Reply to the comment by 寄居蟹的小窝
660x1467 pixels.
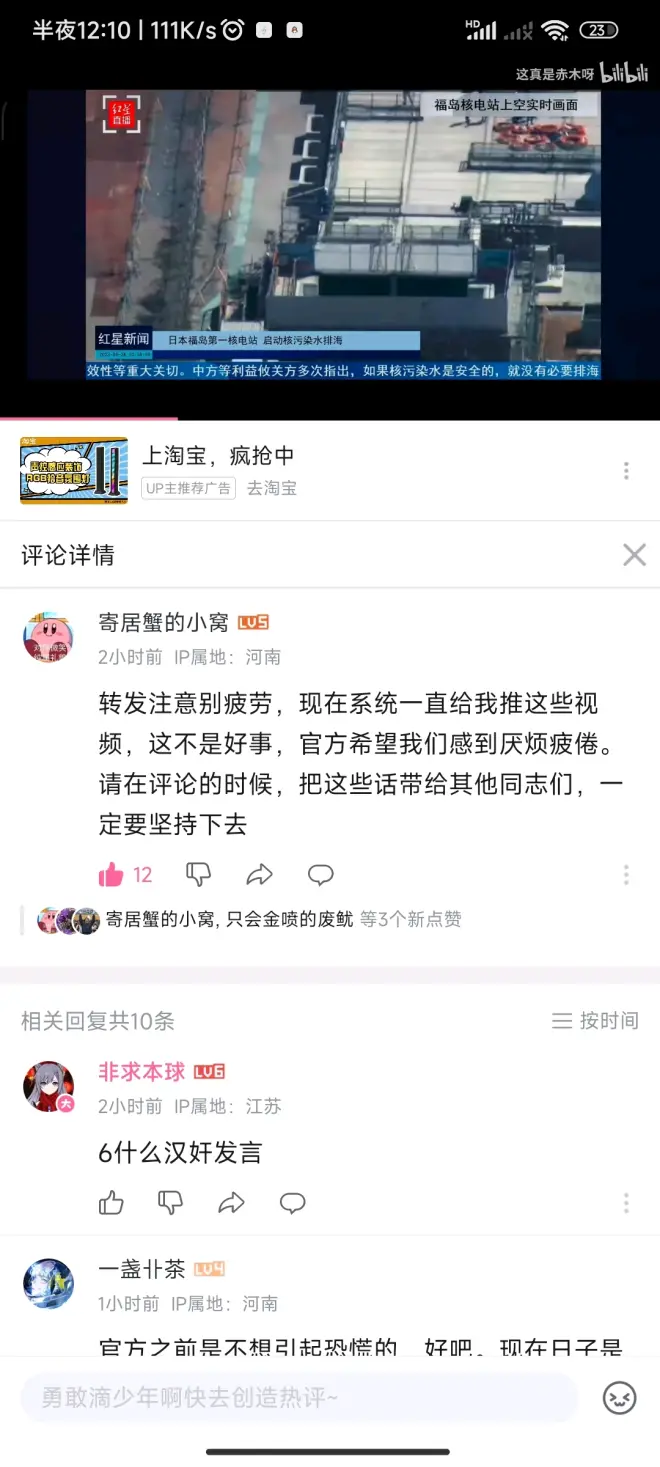(320, 875)
